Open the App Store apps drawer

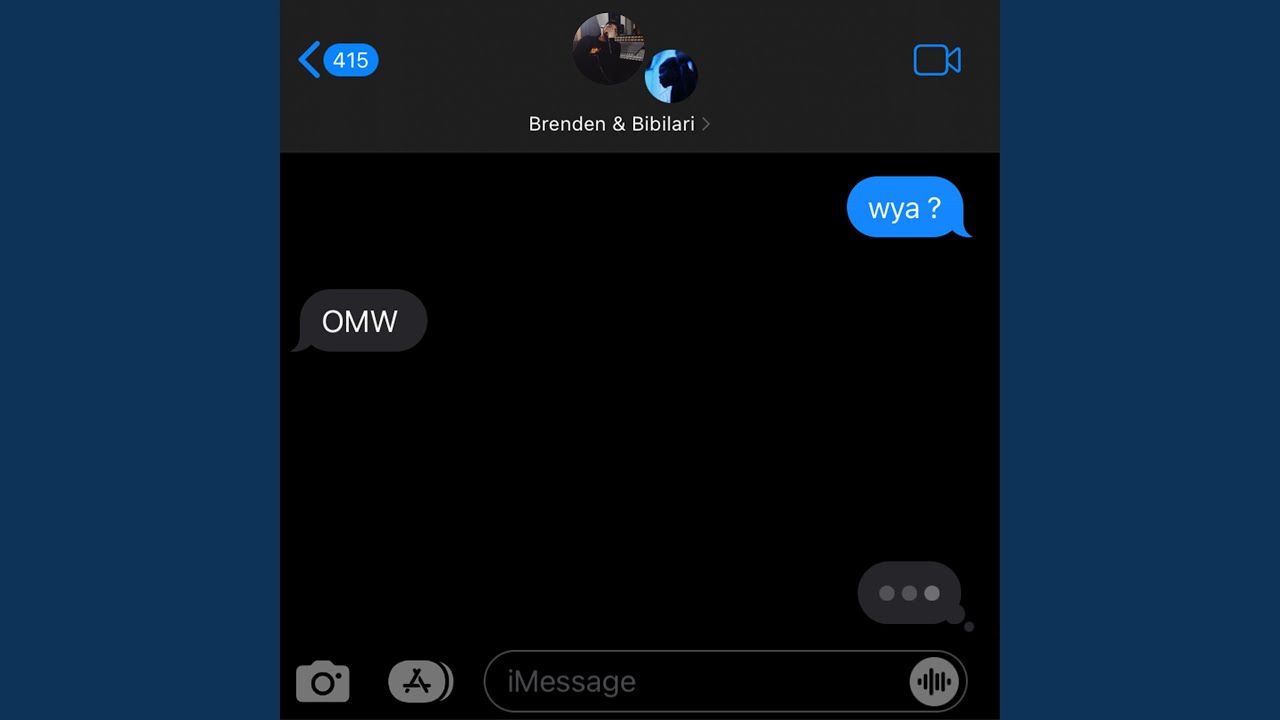pos(420,682)
